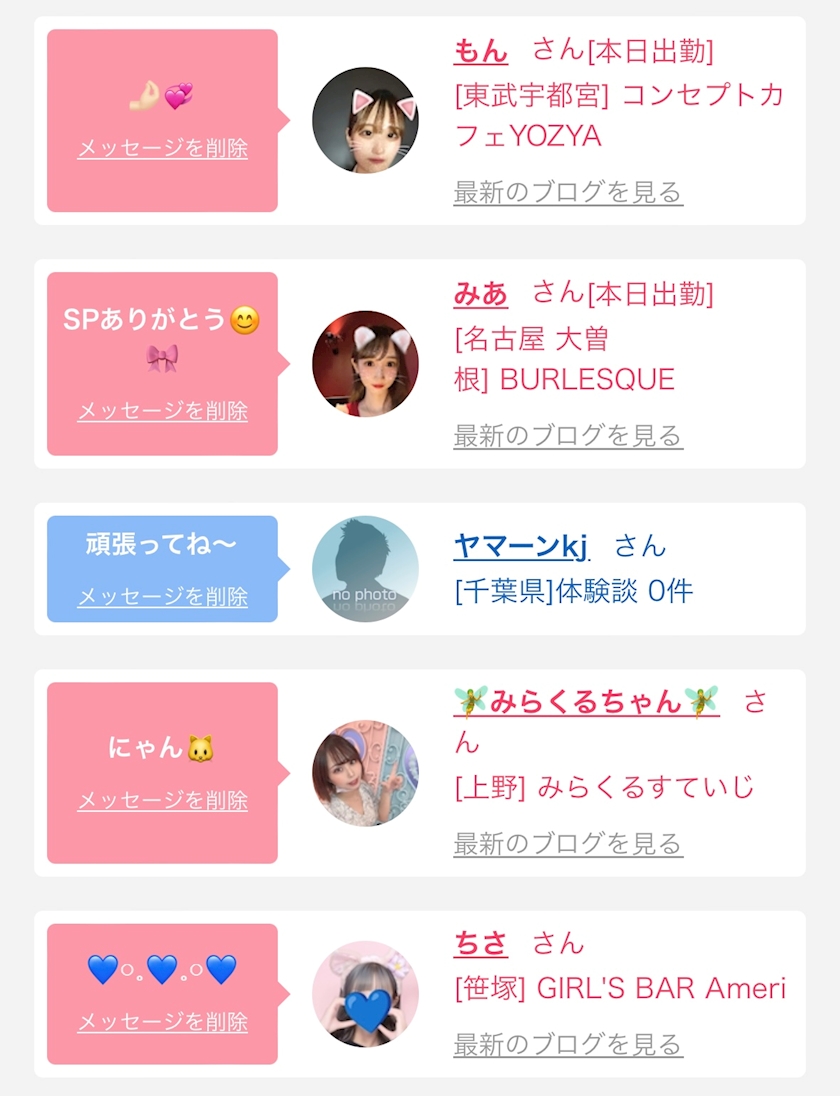Image resolution: width=840 pixels, height=1096 pixels.
Task: View もん's latest blog
Action: point(567,192)
